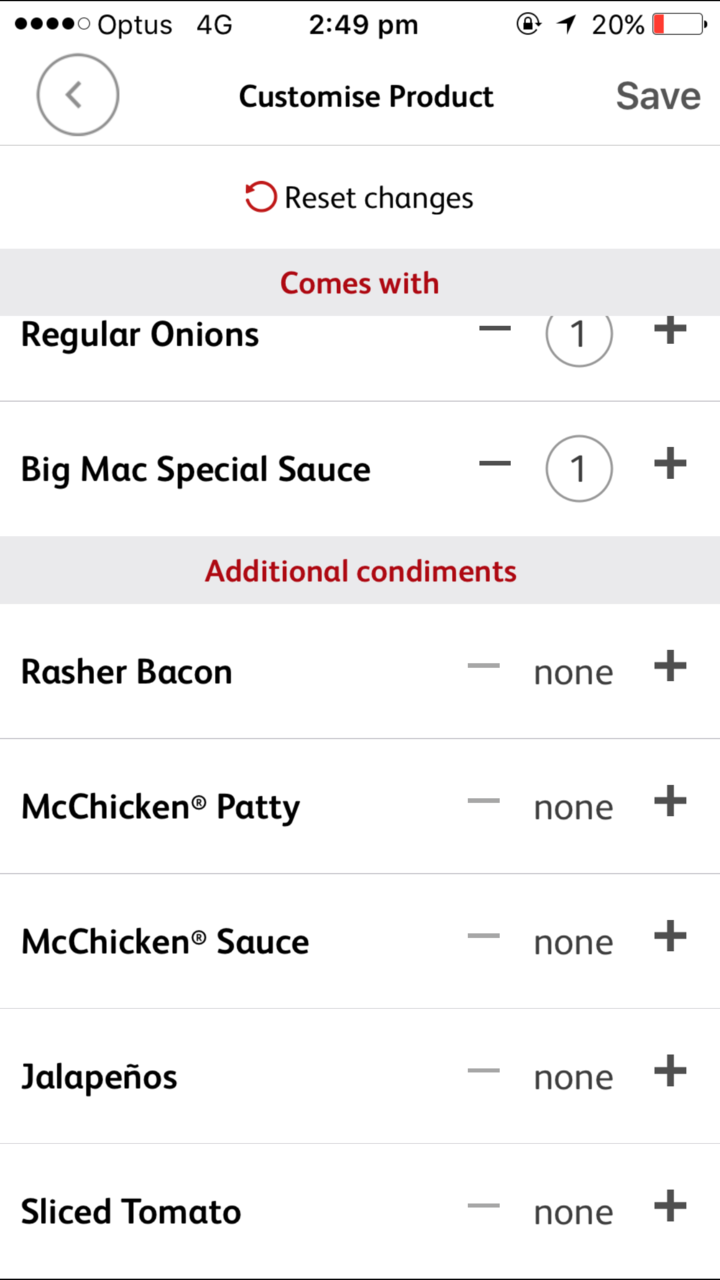Reduce Big Mac Special Sauce amount
720x1280 pixels.
click(x=495, y=465)
